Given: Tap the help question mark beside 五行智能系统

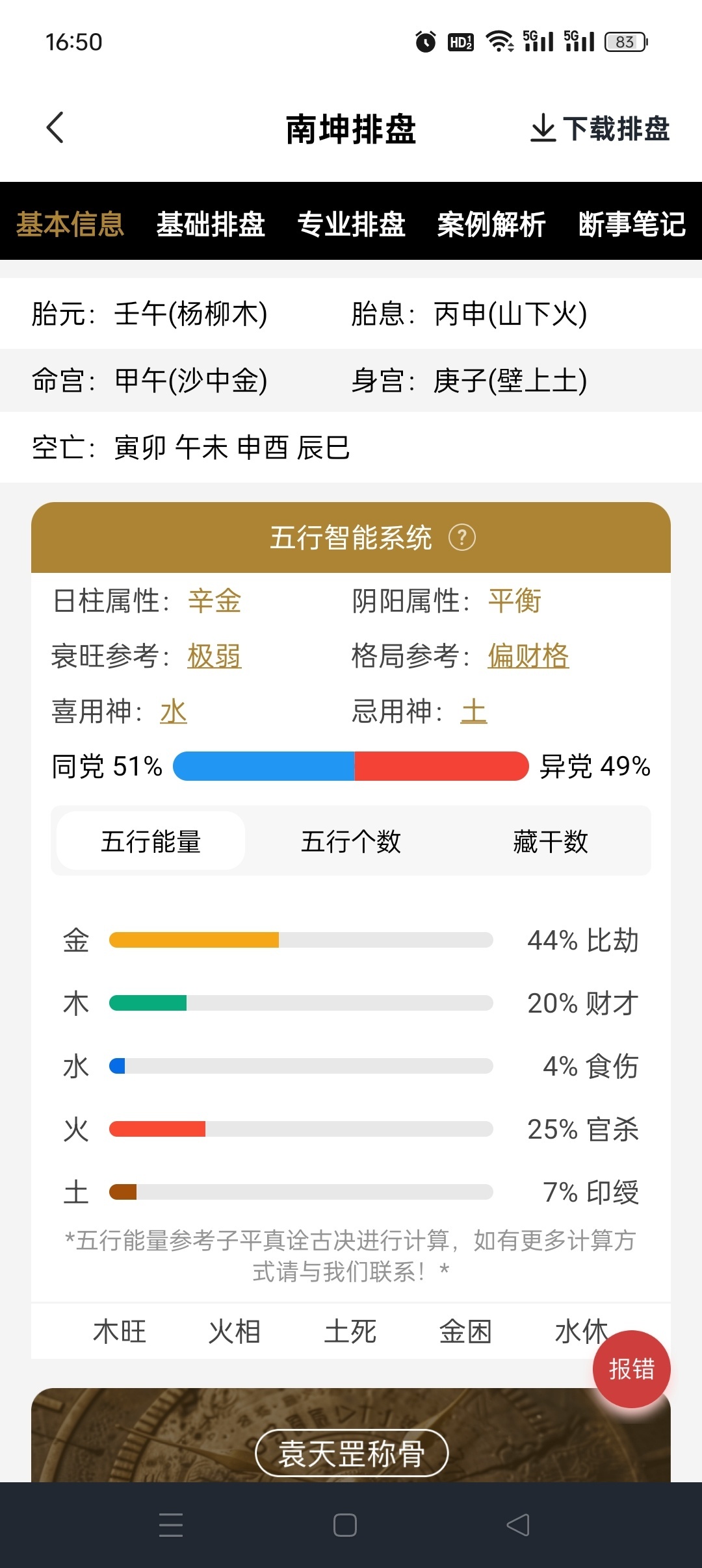Looking at the screenshot, I should 463,538.
